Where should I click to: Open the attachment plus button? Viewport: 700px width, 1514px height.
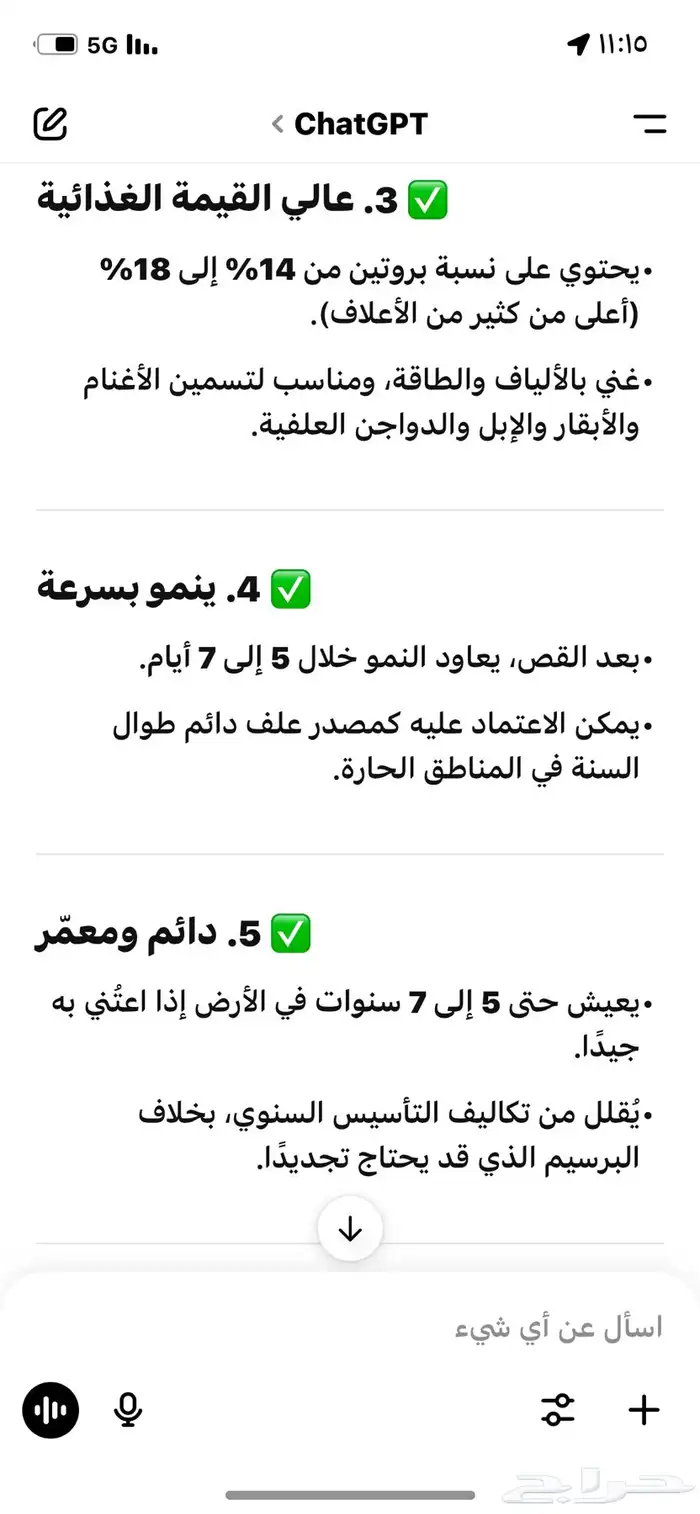pos(644,1410)
